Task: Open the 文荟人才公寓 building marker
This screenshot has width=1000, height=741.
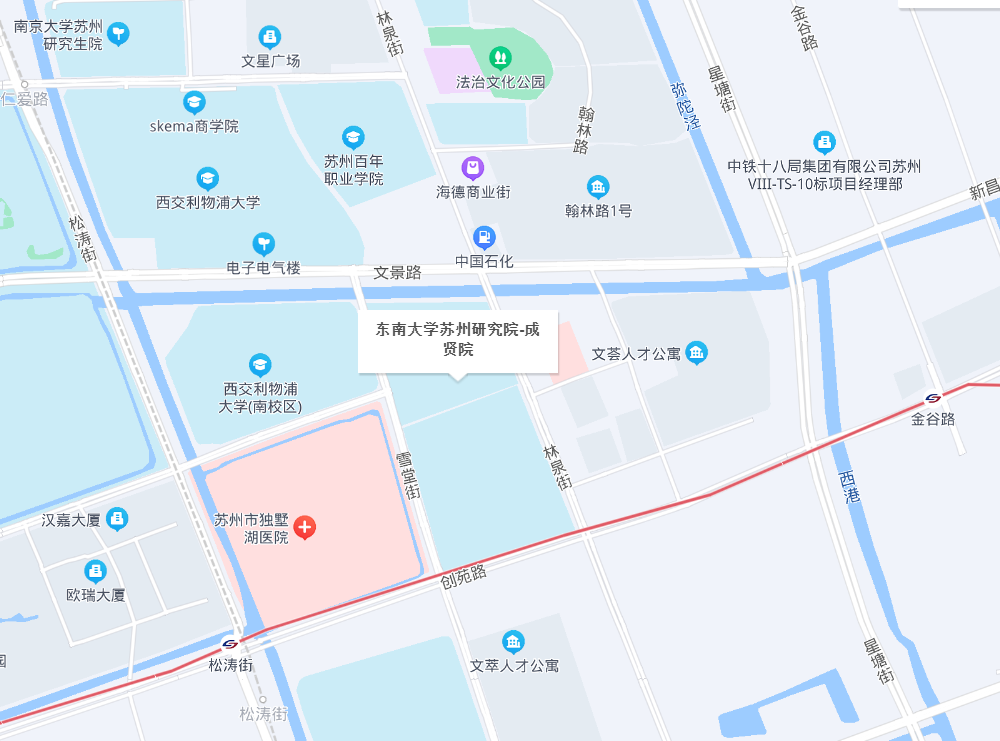Action: coord(697,352)
